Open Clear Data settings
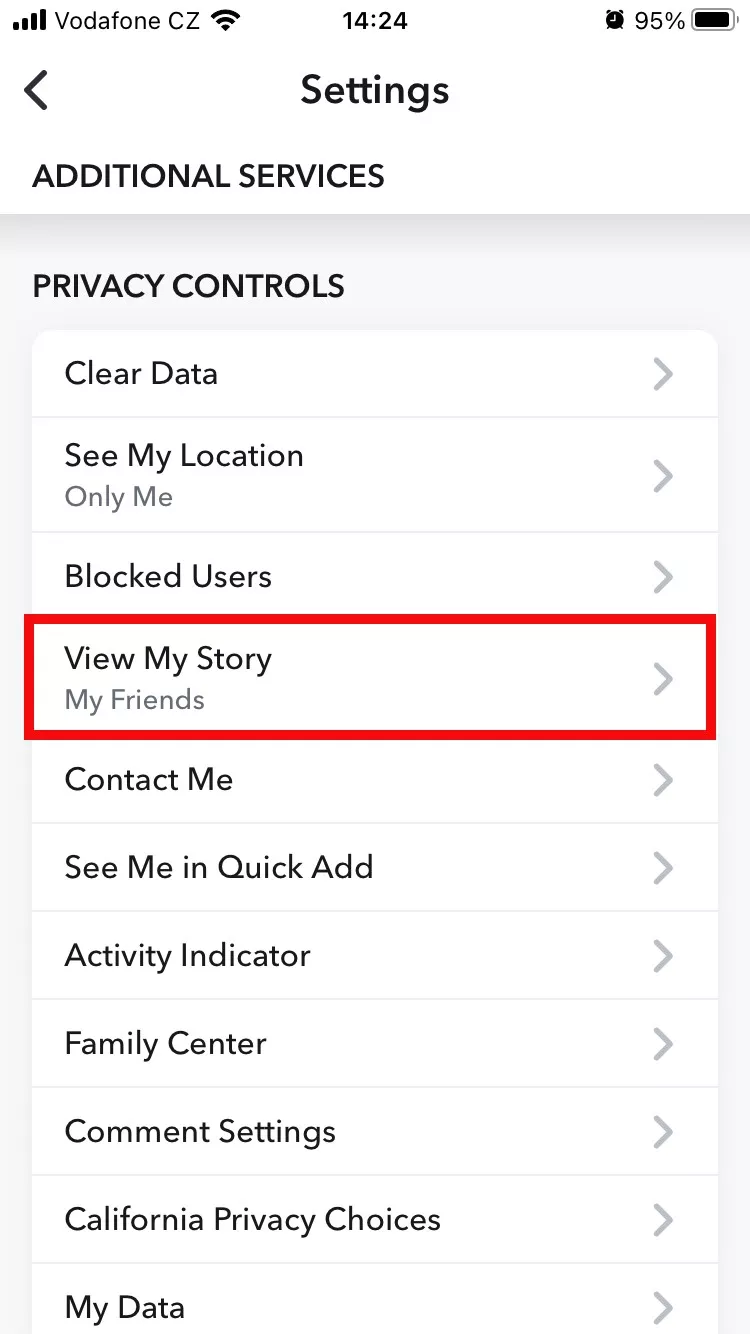Viewport: 750px width, 1334px height. tap(374, 374)
